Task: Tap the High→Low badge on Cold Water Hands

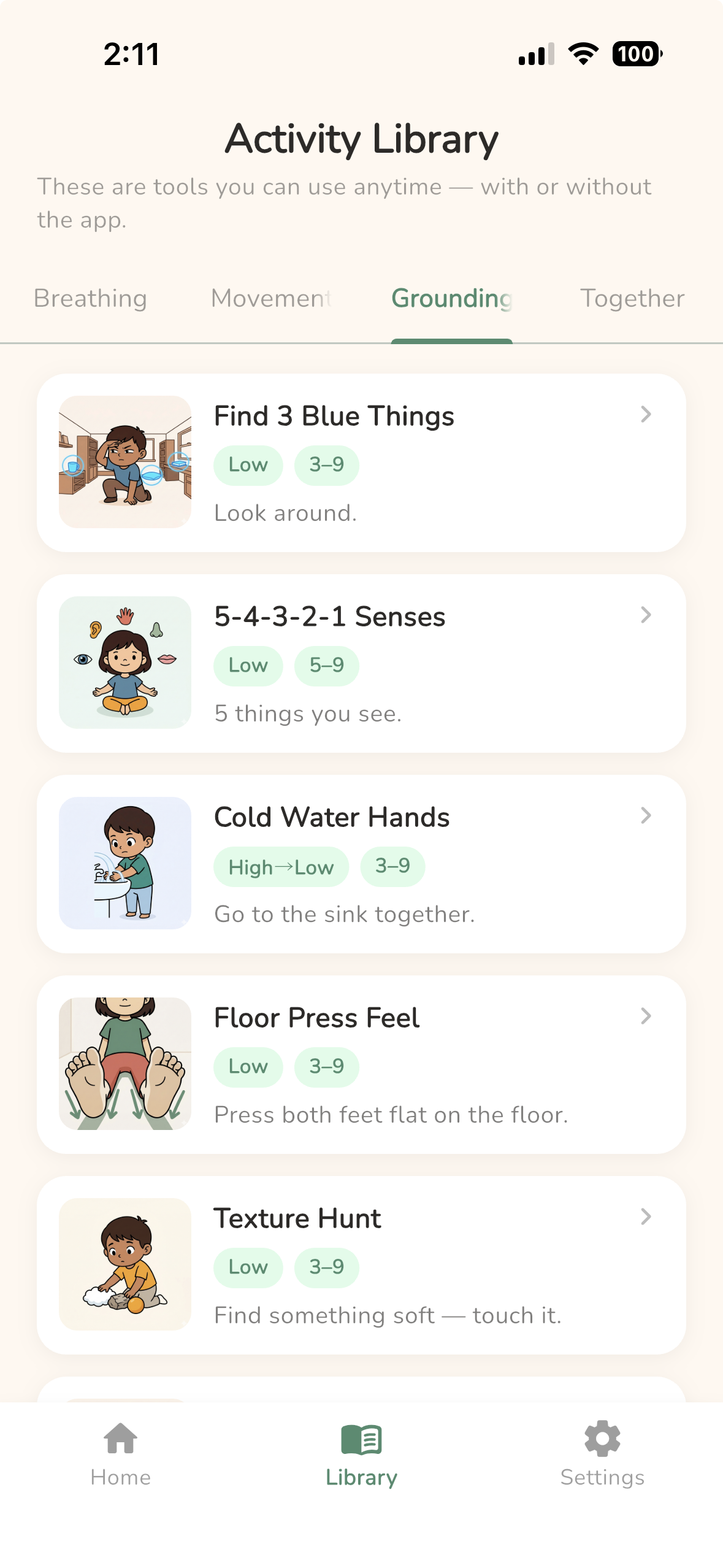Action: click(280, 866)
